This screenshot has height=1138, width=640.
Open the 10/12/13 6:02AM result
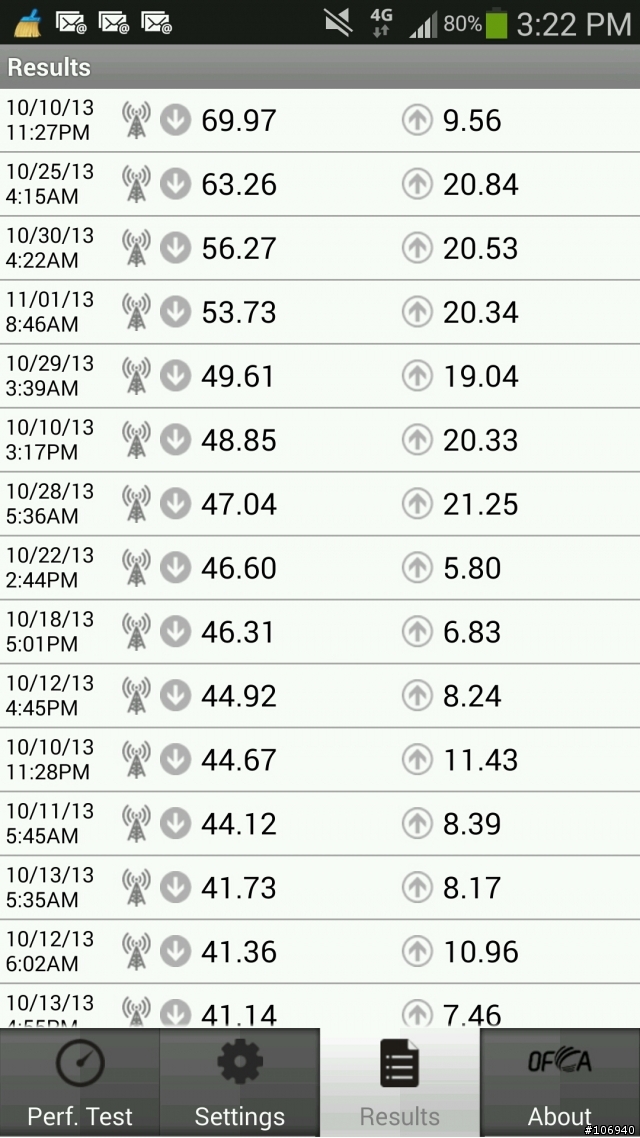(x=320, y=951)
